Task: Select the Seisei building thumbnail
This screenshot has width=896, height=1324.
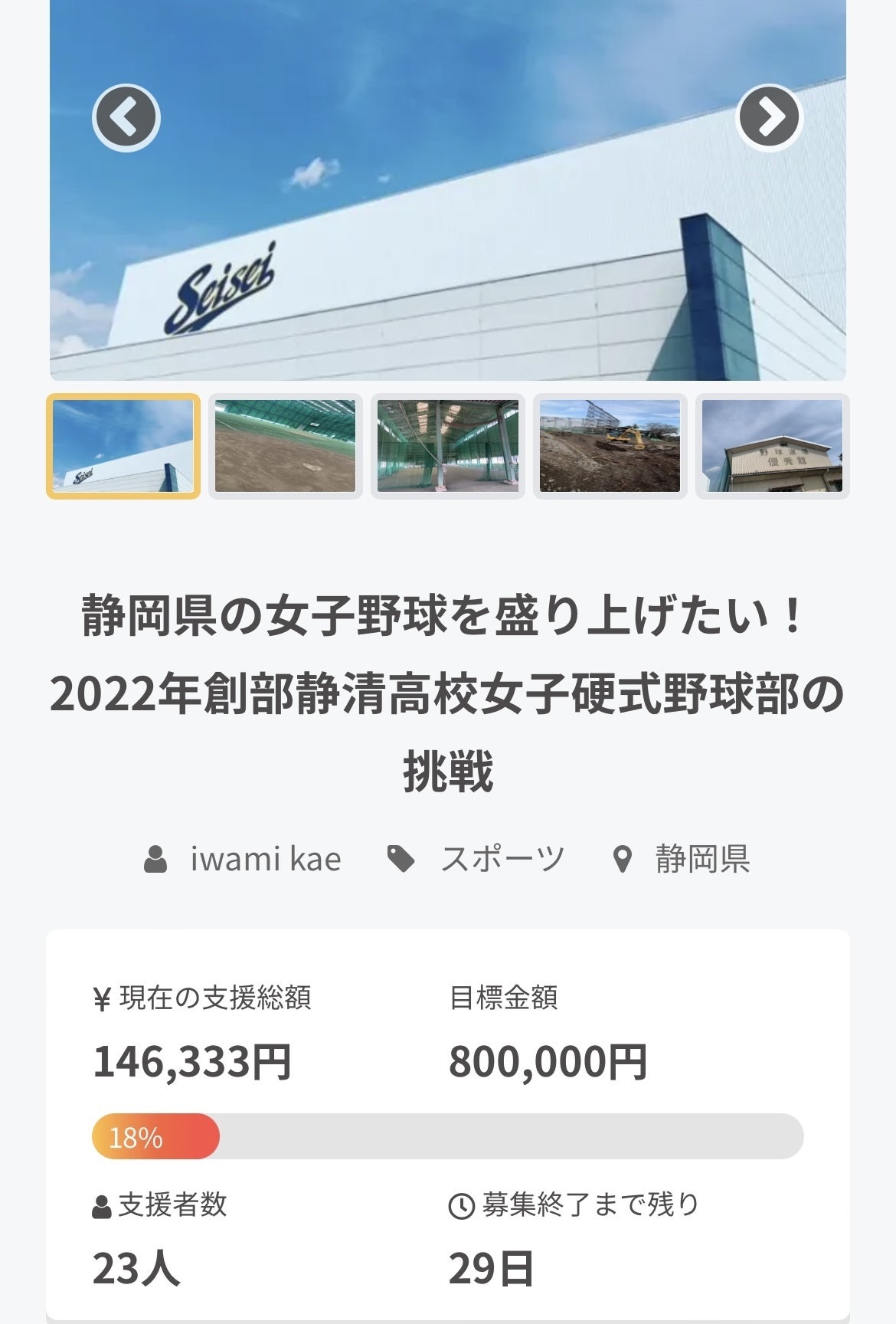Action: click(123, 446)
